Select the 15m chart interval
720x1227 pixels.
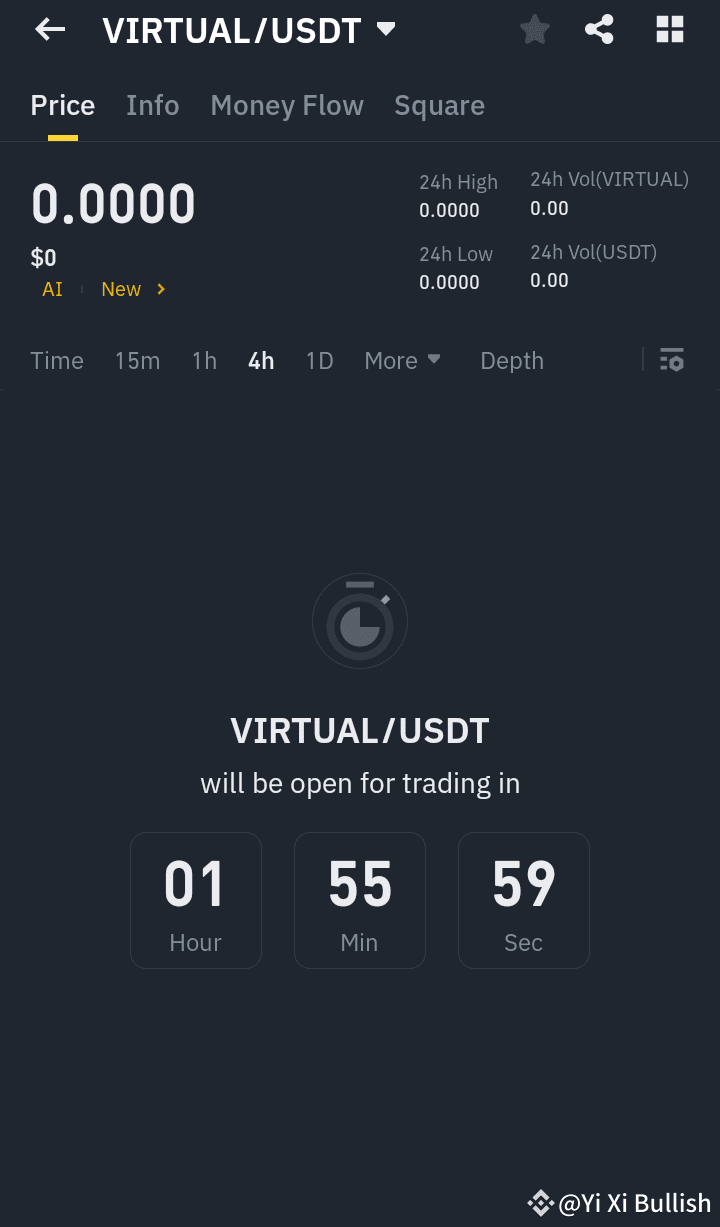138,360
